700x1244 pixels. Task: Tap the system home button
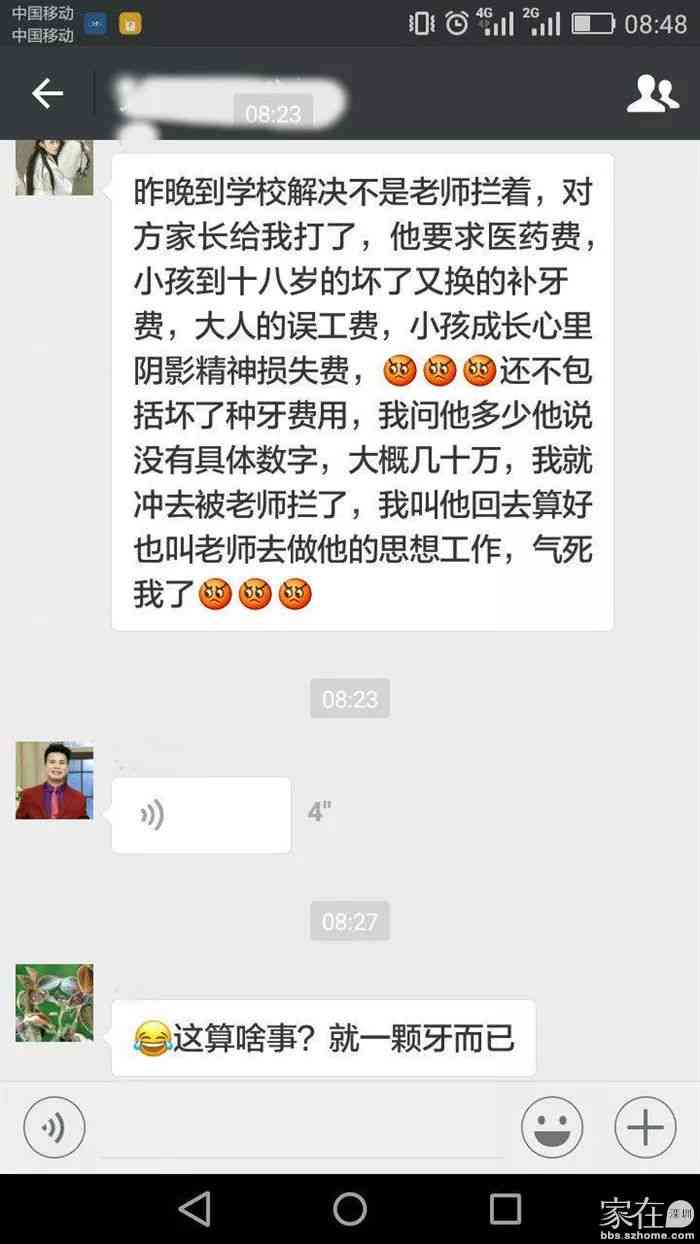350,1209
